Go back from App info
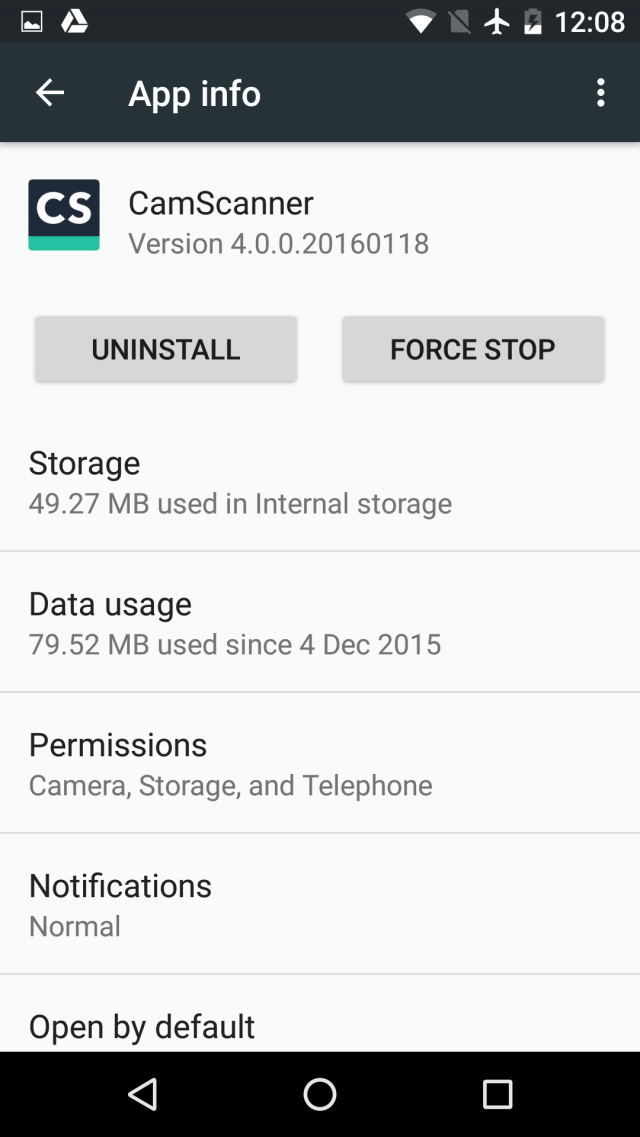Image resolution: width=640 pixels, height=1137 pixels. 50,93
